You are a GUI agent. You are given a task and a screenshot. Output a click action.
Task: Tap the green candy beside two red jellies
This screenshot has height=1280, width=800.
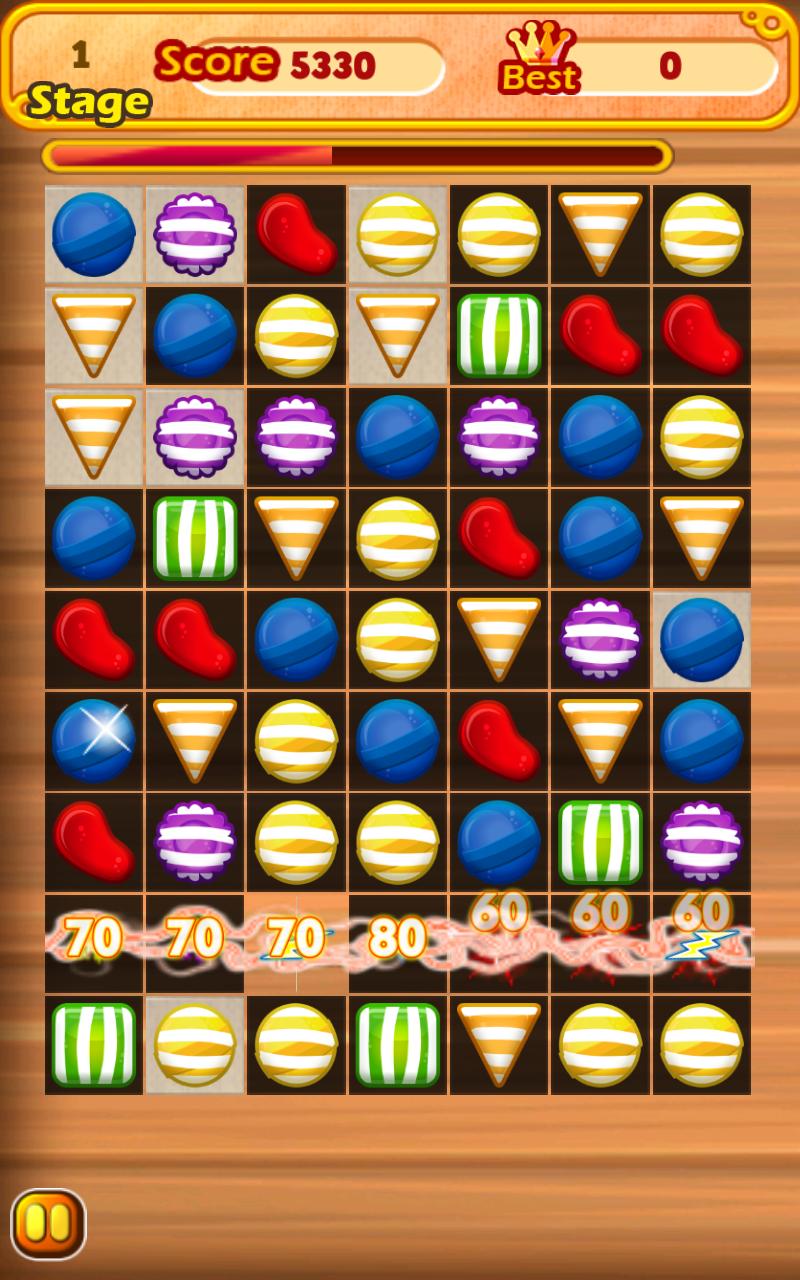499,335
